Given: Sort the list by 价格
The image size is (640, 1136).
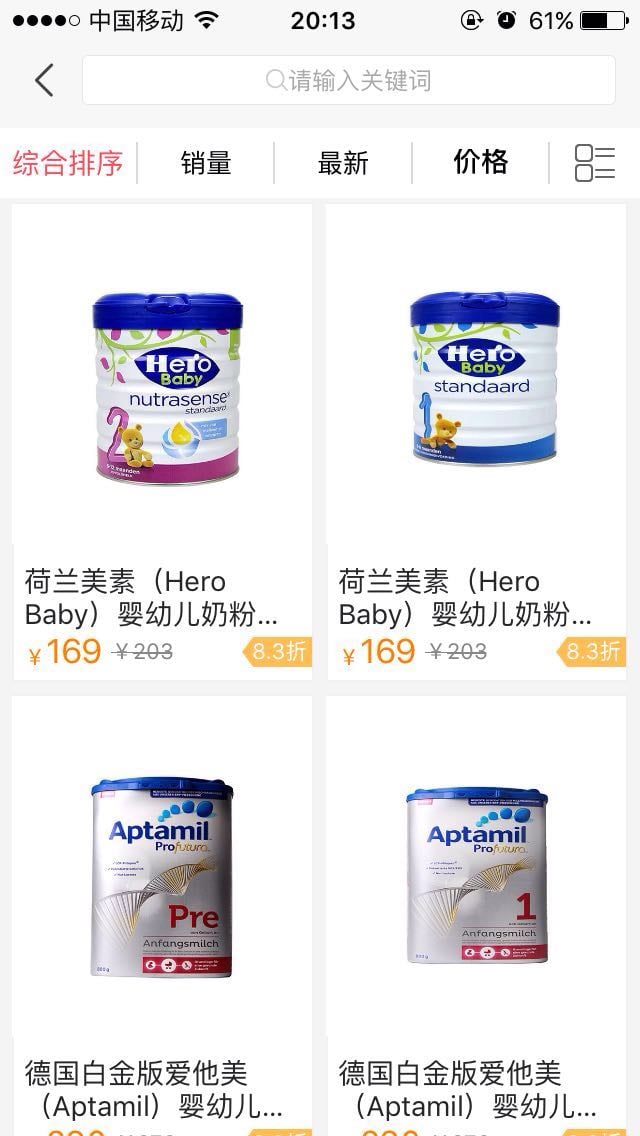Looking at the screenshot, I should [x=481, y=163].
